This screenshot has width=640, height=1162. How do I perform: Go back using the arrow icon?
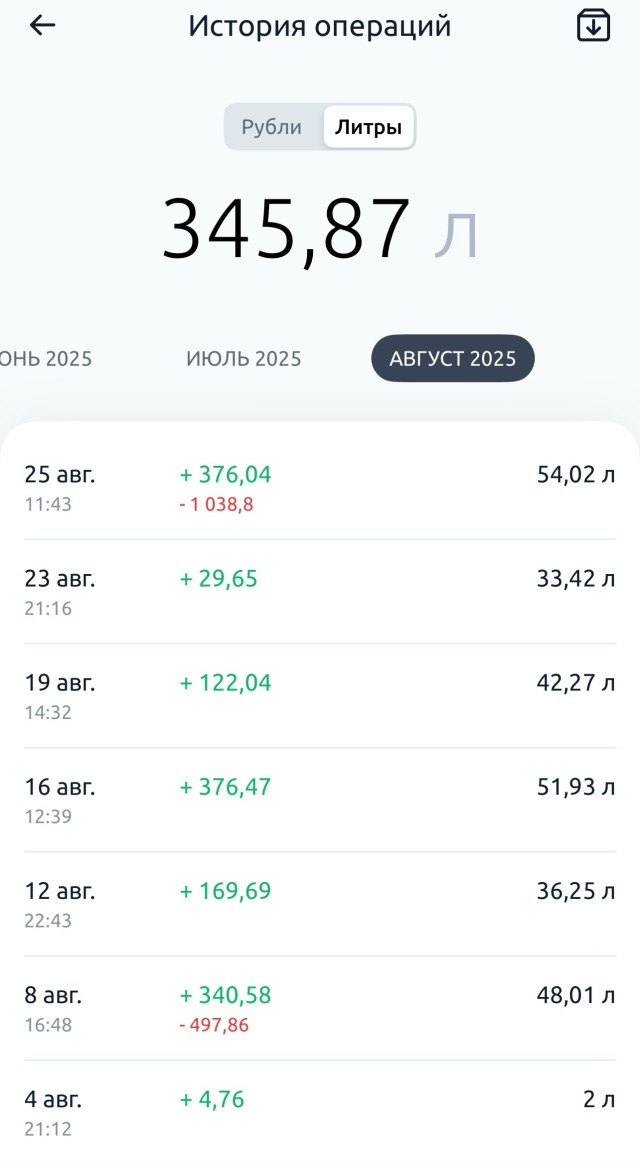click(x=42, y=25)
